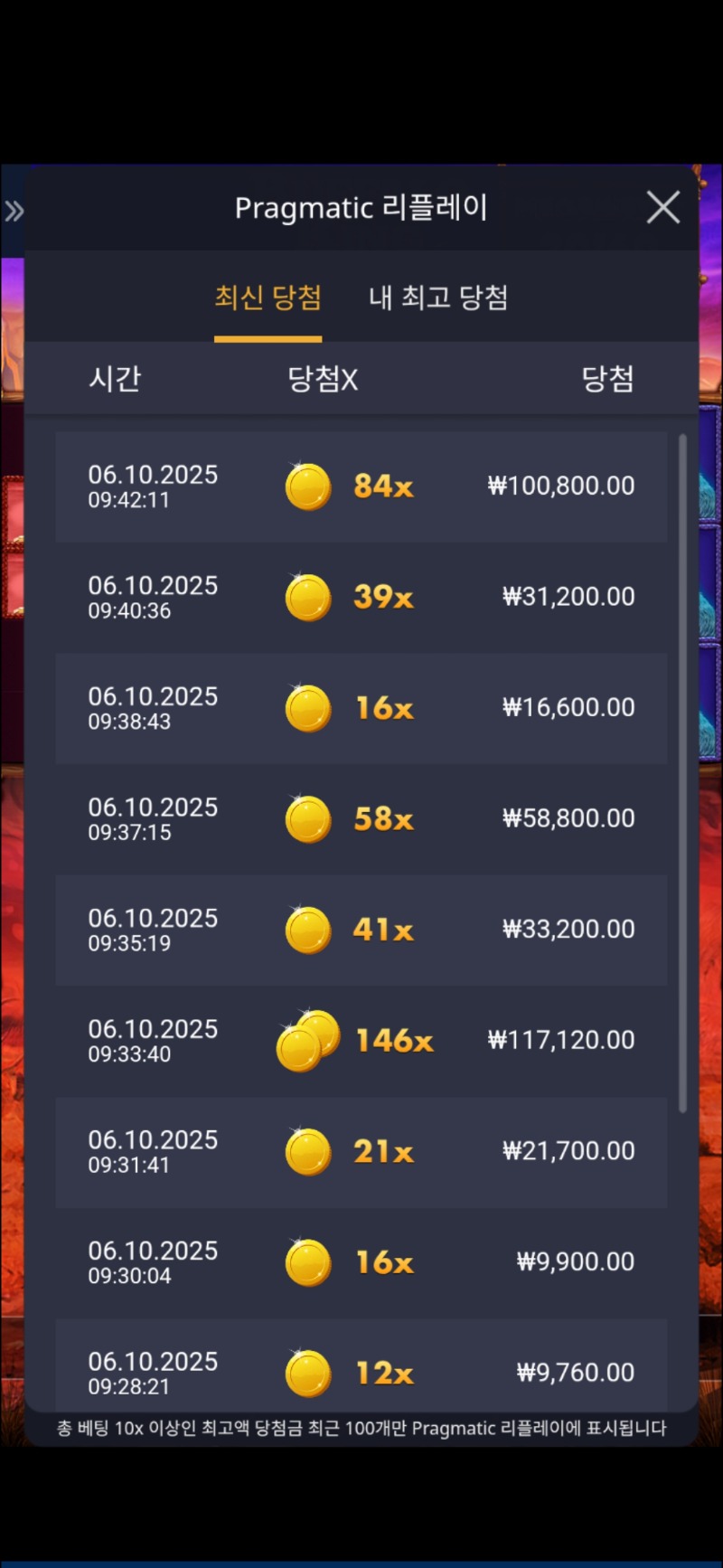Screen dimensions: 723x1568
Task: Open the 21x replay from 09:31:41
Action: tap(361, 1152)
